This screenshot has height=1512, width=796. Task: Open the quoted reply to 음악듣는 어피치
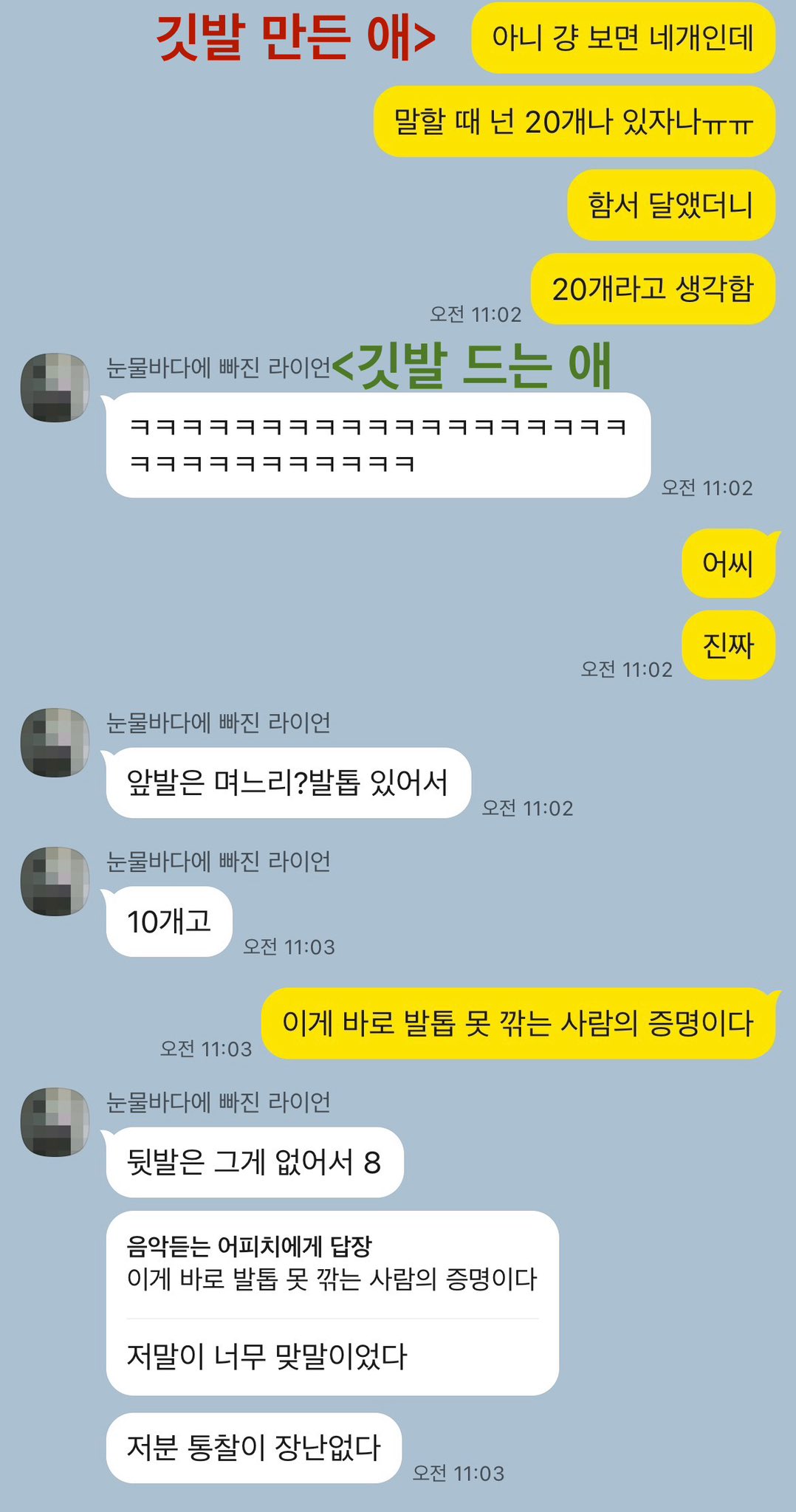coord(332,1263)
